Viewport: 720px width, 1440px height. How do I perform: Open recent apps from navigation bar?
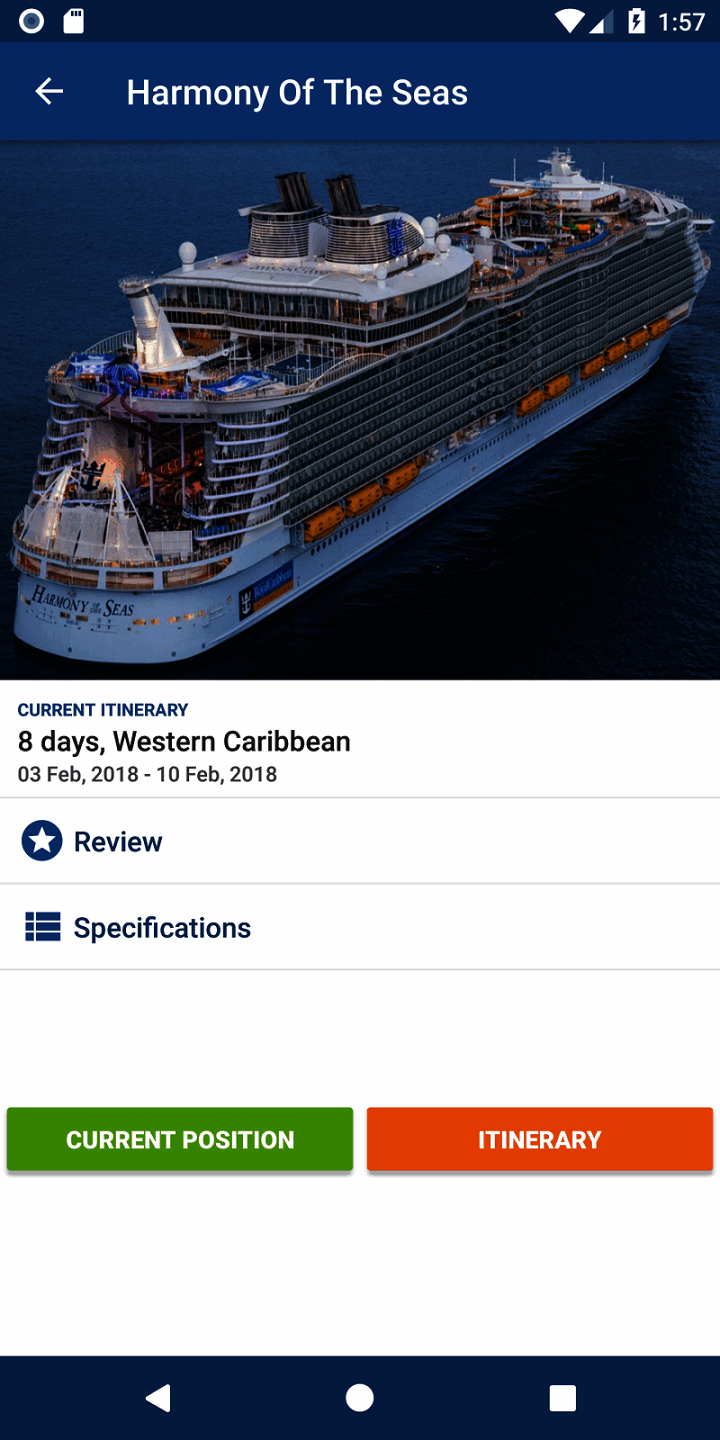tap(563, 1397)
